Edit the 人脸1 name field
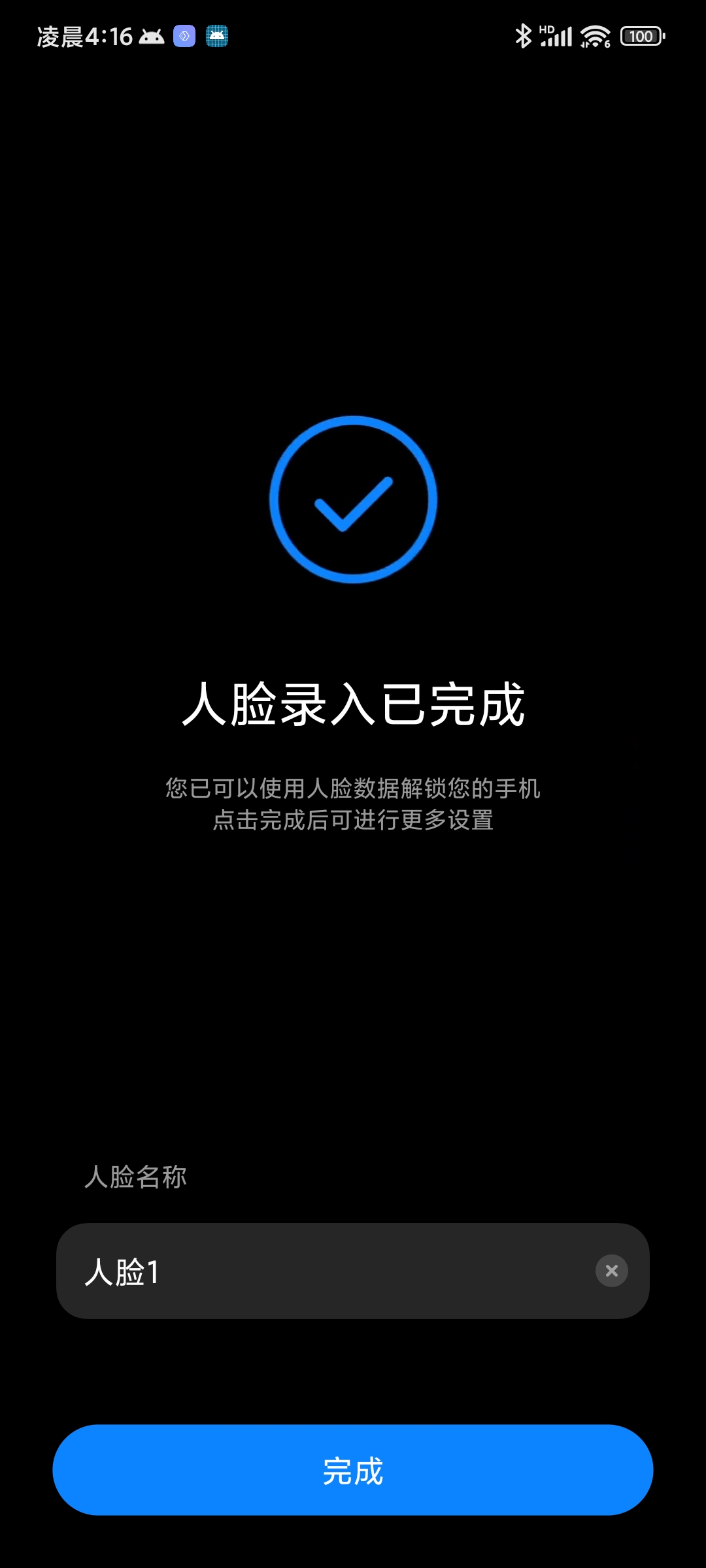The height and width of the screenshot is (1568, 706). pos(327,1271)
